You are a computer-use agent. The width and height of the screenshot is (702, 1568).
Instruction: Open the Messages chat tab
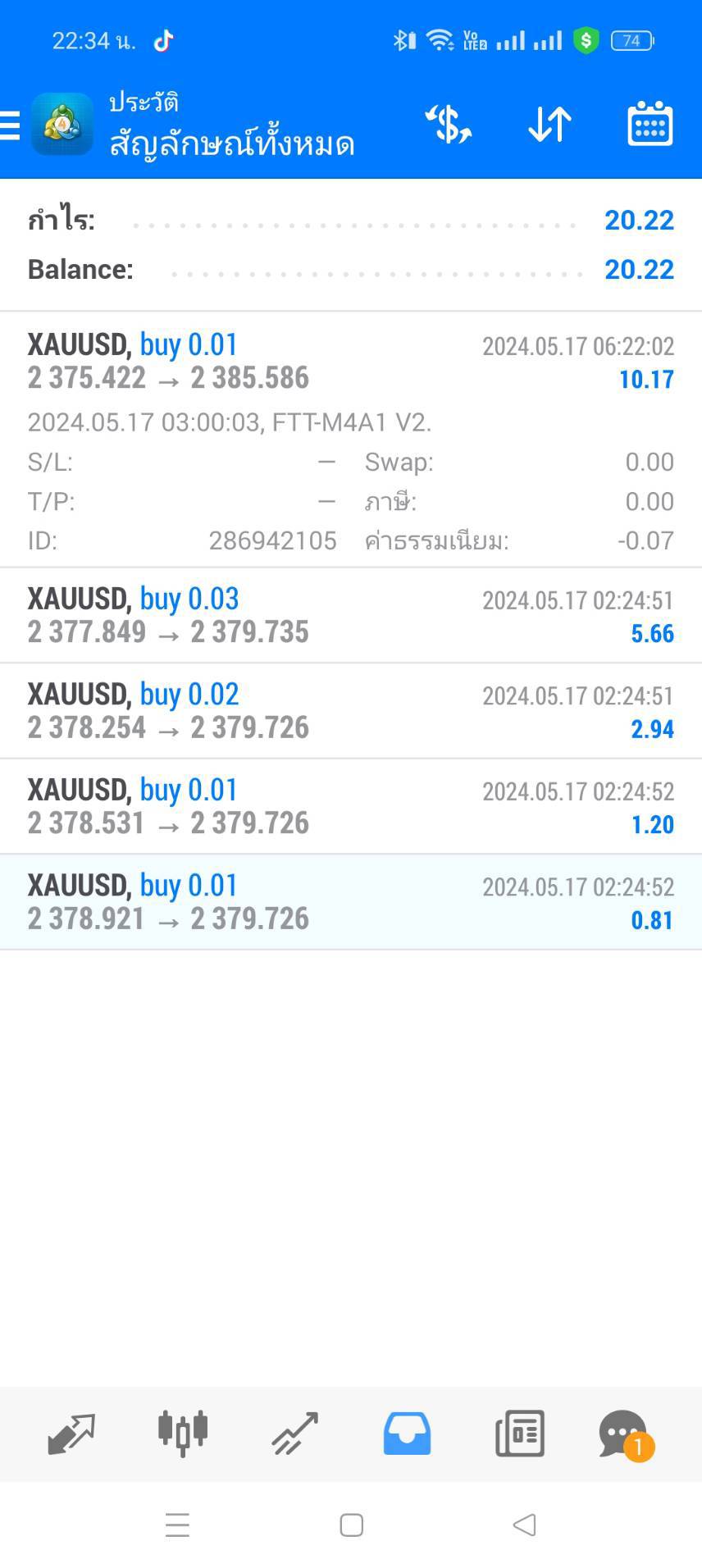click(x=626, y=1435)
